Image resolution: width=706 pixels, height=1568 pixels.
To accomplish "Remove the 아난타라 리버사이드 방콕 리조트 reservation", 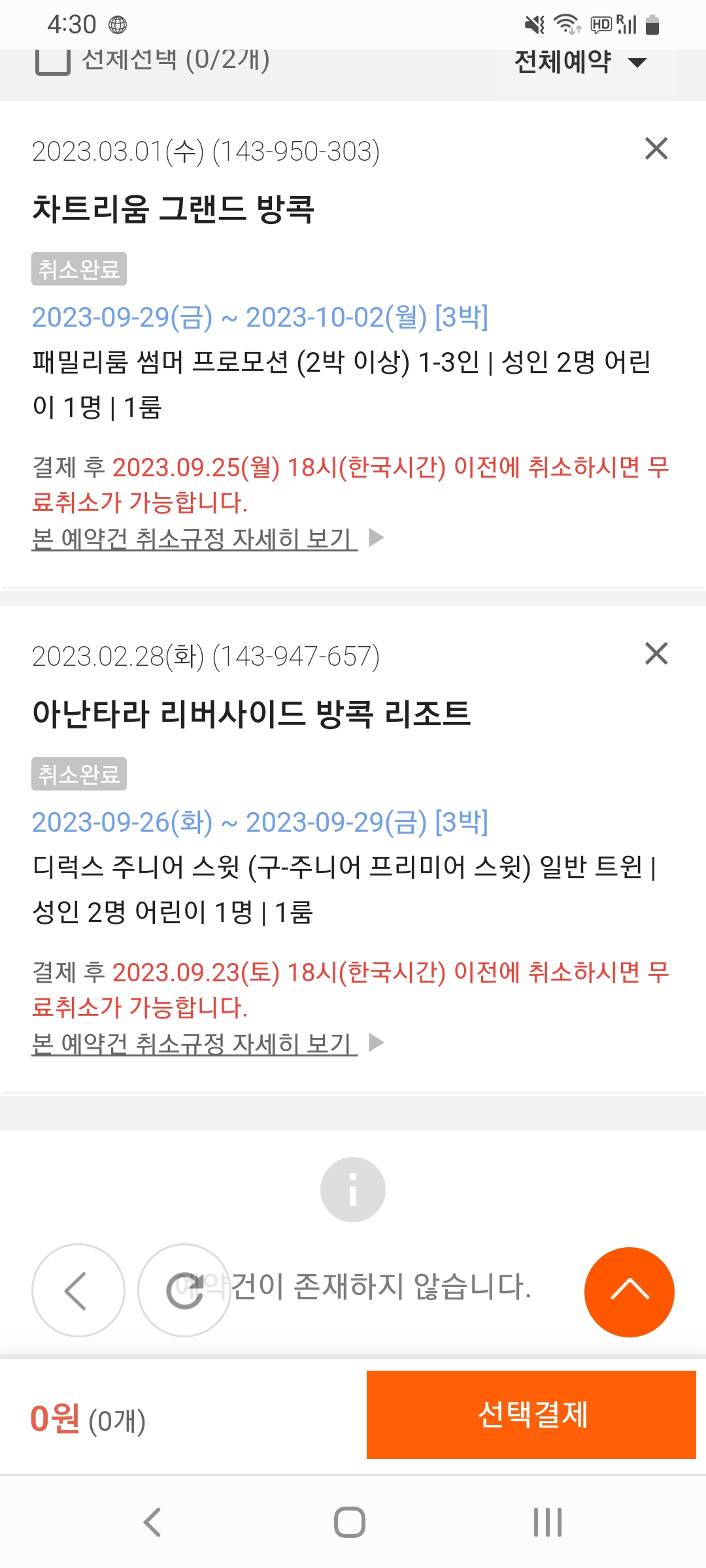I will [656, 653].
